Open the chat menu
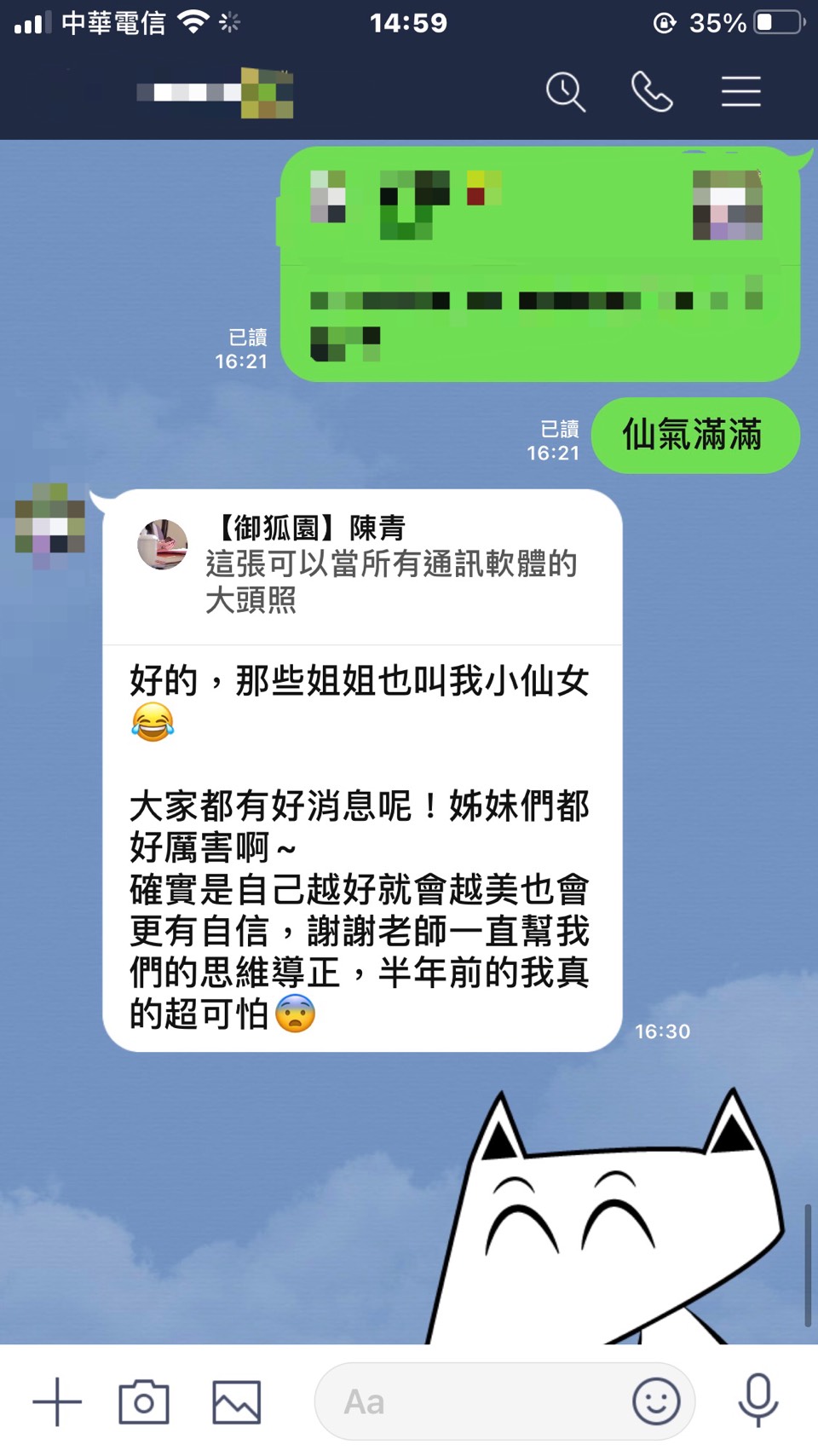The height and width of the screenshot is (1456, 818). coord(740,92)
